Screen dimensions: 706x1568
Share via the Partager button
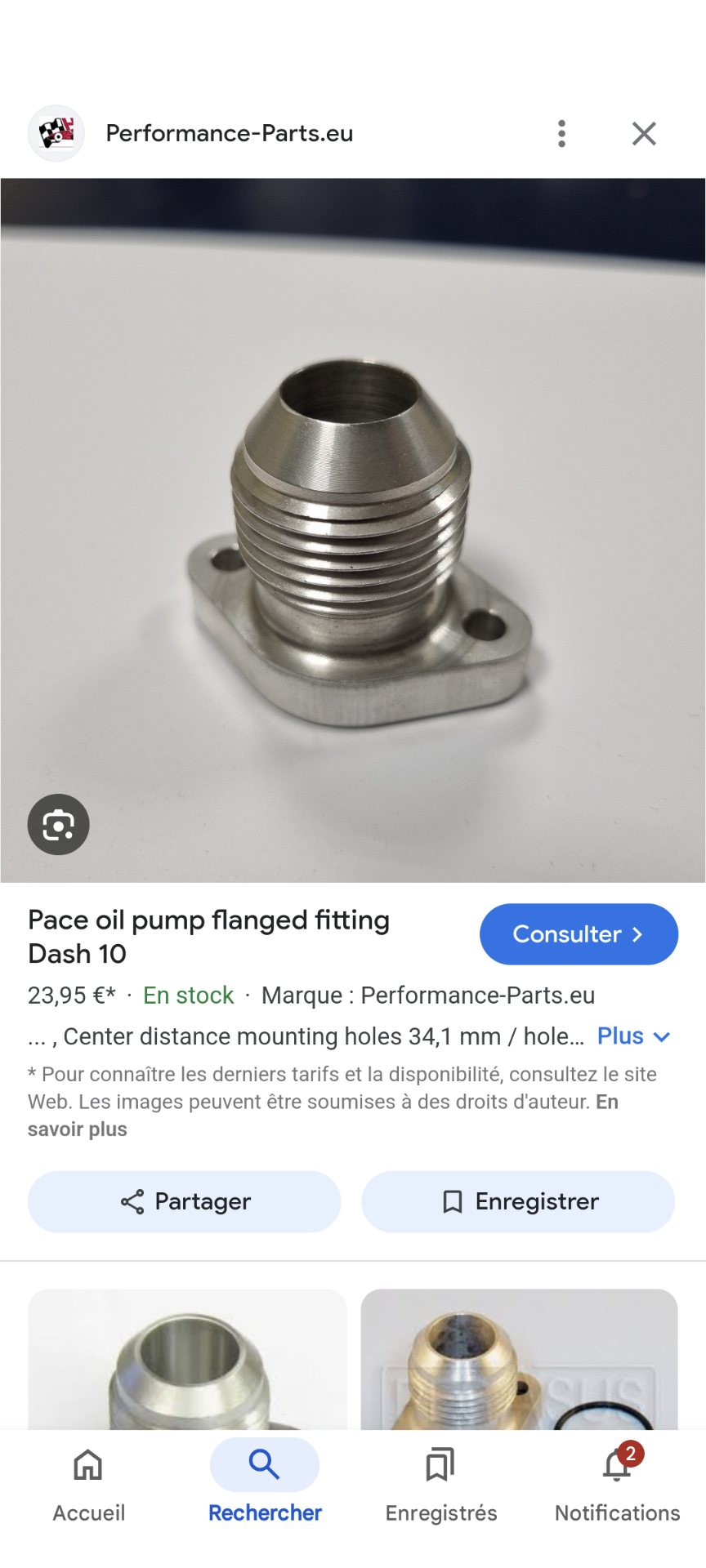coord(184,1201)
